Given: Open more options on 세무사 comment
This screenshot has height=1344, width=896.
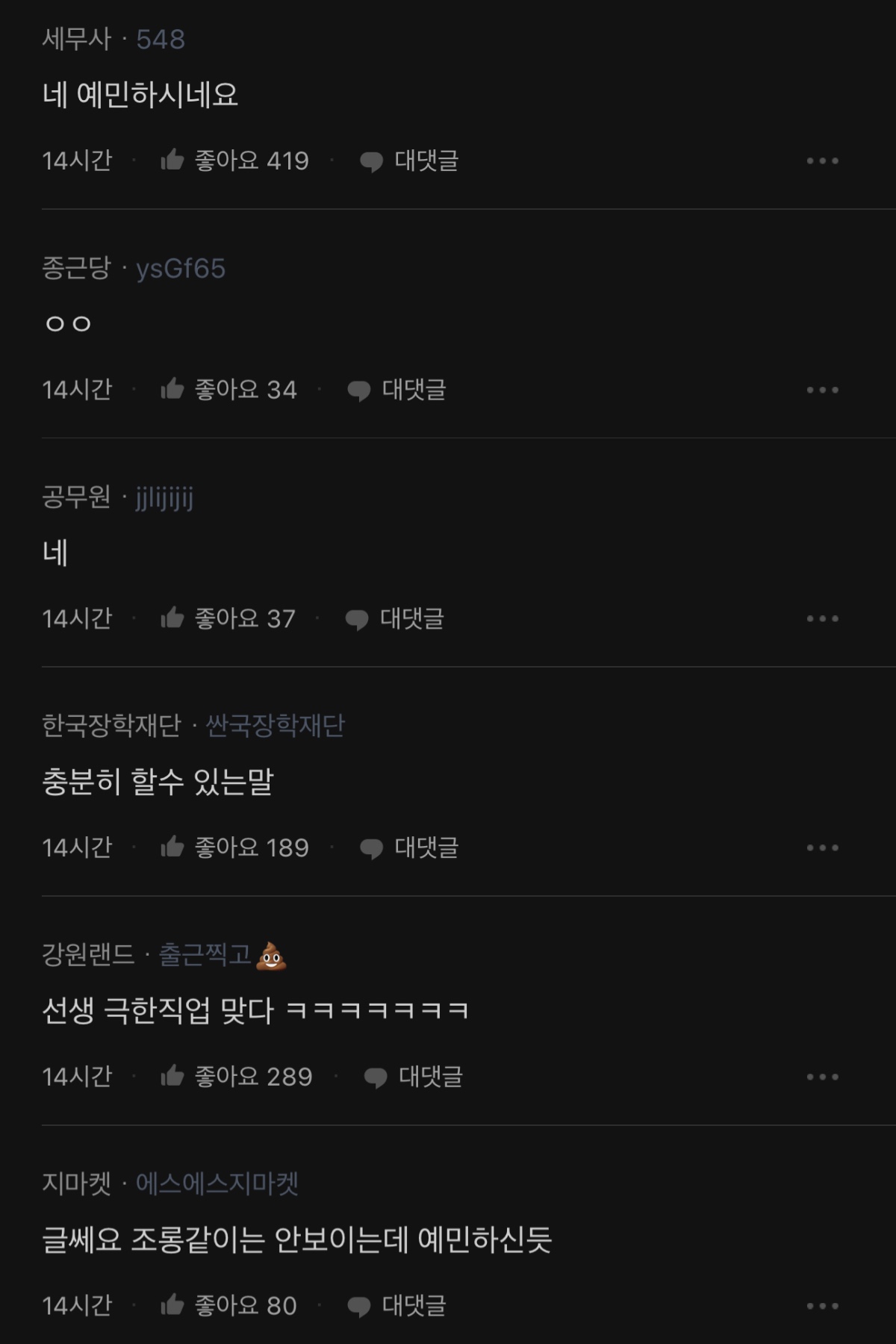Looking at the screenshot, I should tap(822, 161).
